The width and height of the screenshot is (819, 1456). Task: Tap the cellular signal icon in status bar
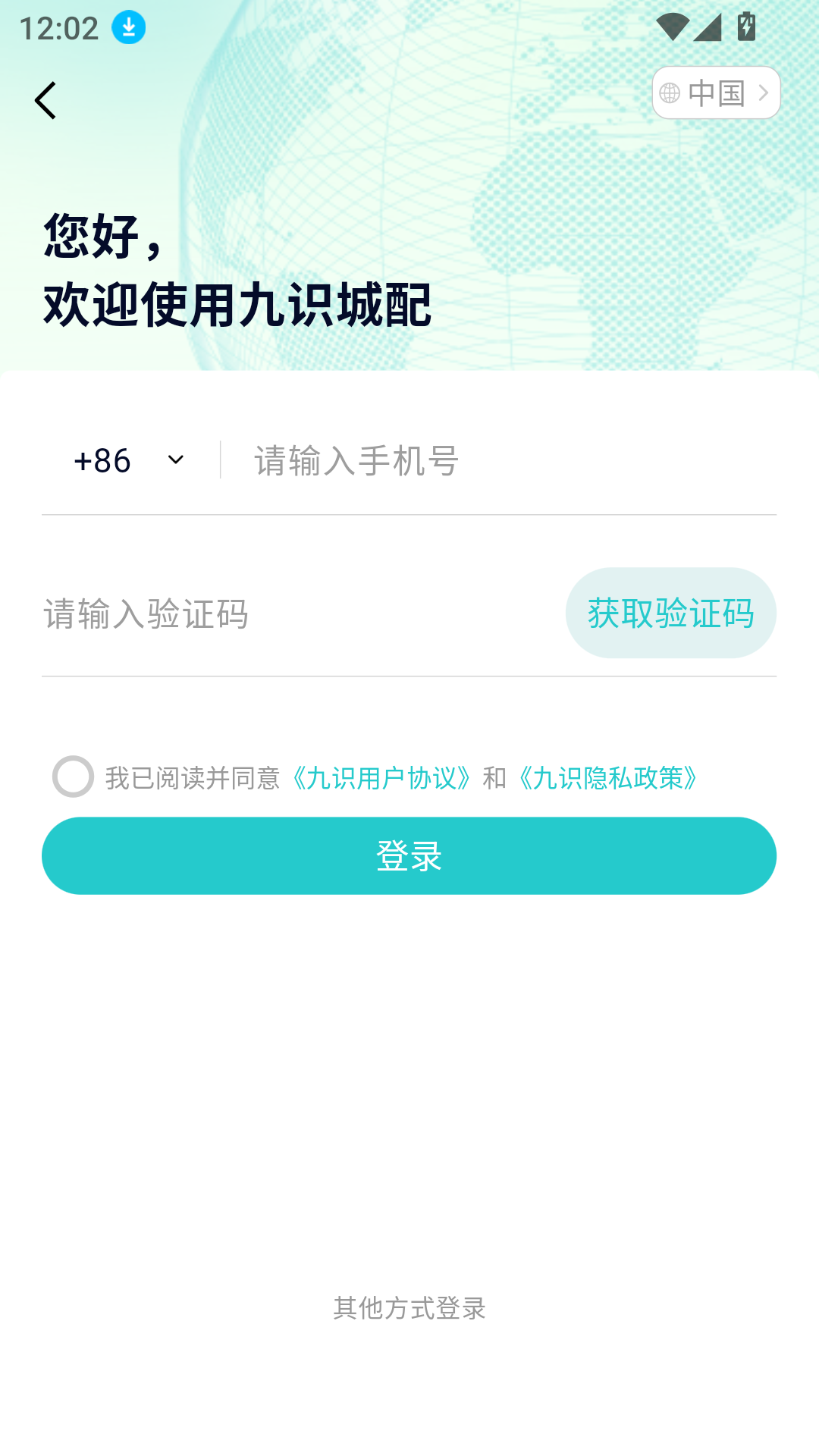click(x=707, y=27)
